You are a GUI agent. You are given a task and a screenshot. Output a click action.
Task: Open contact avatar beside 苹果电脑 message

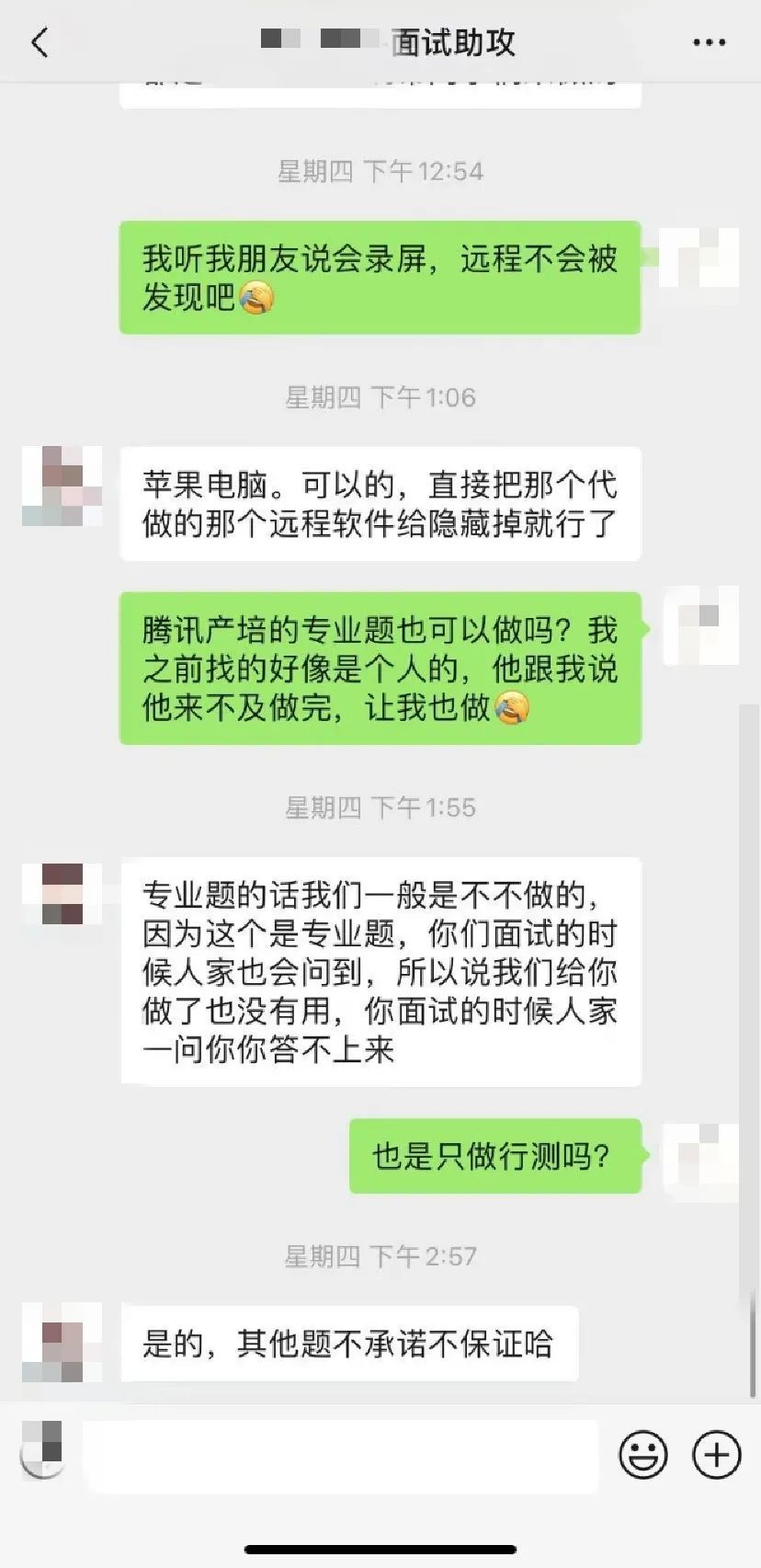[x=62, y=486]
